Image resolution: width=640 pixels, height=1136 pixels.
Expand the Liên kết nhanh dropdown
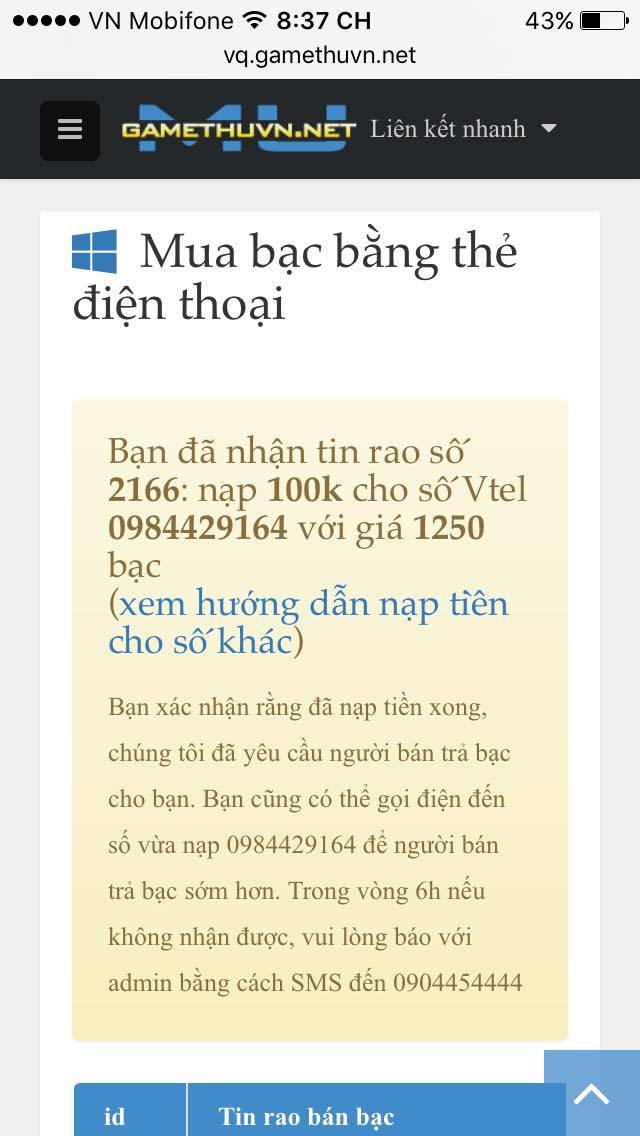click(463, 129)
